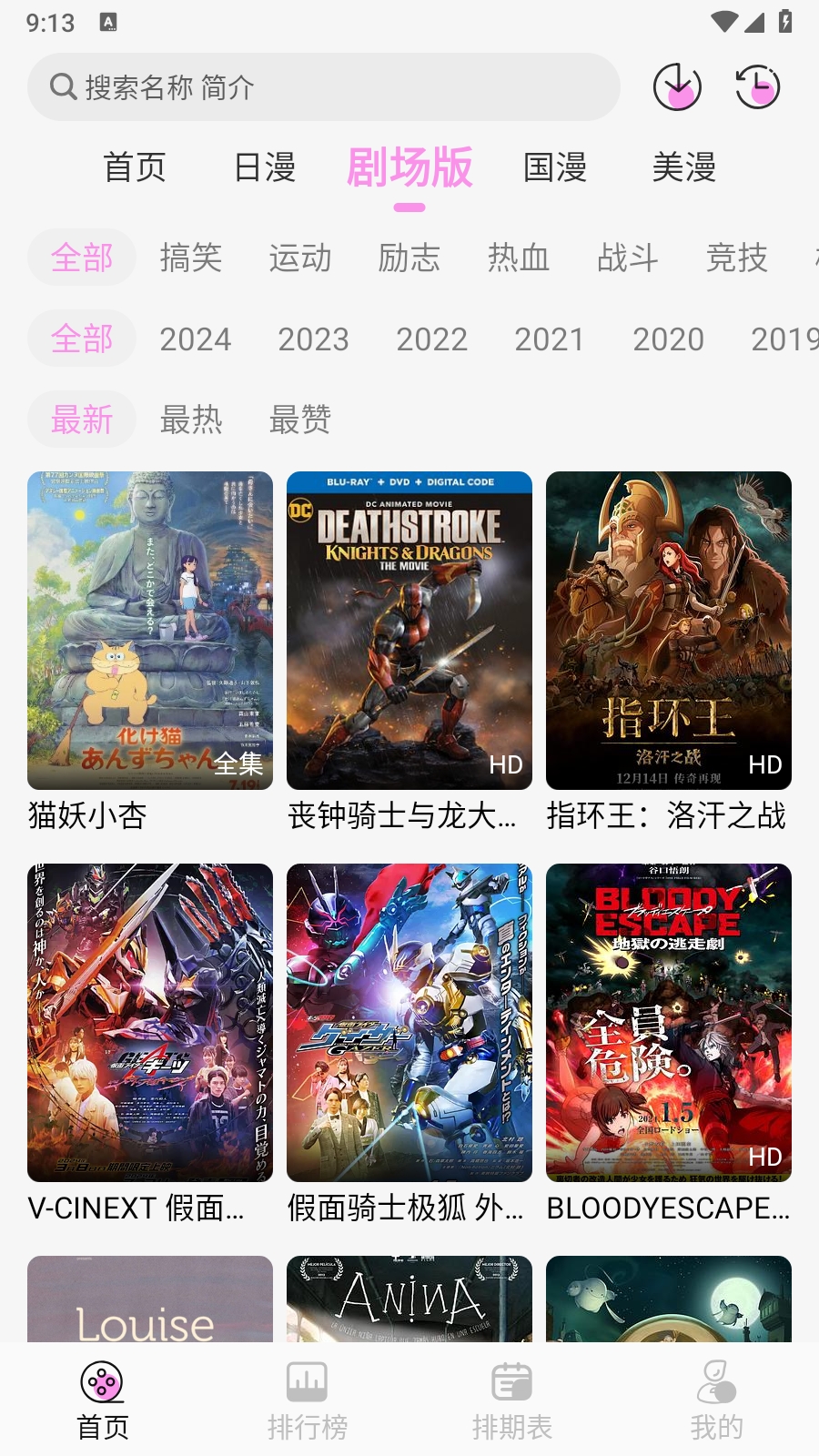
Task: Open the watch history icon
Action: 757,87
